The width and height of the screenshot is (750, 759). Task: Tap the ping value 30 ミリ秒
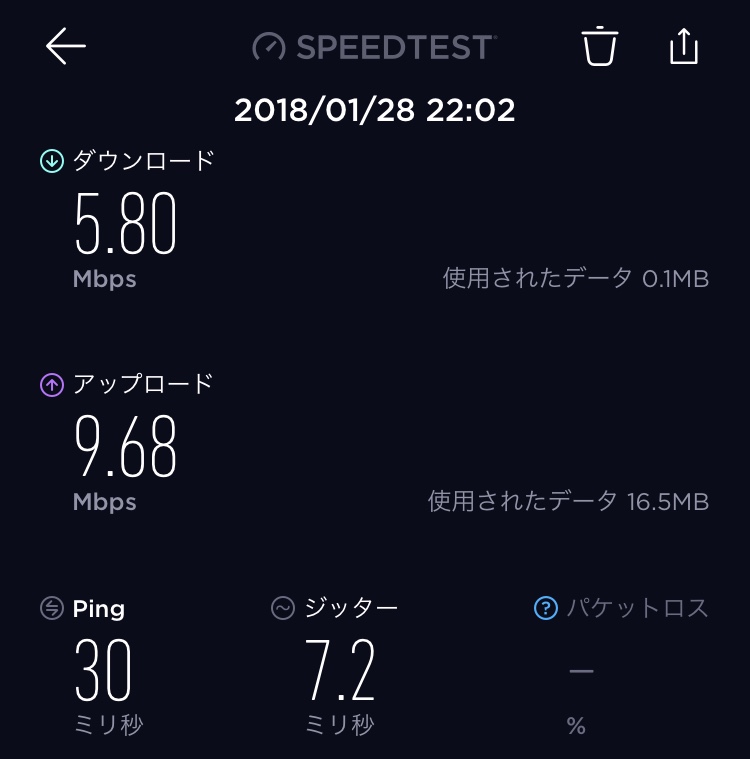[x=105, y=670]
